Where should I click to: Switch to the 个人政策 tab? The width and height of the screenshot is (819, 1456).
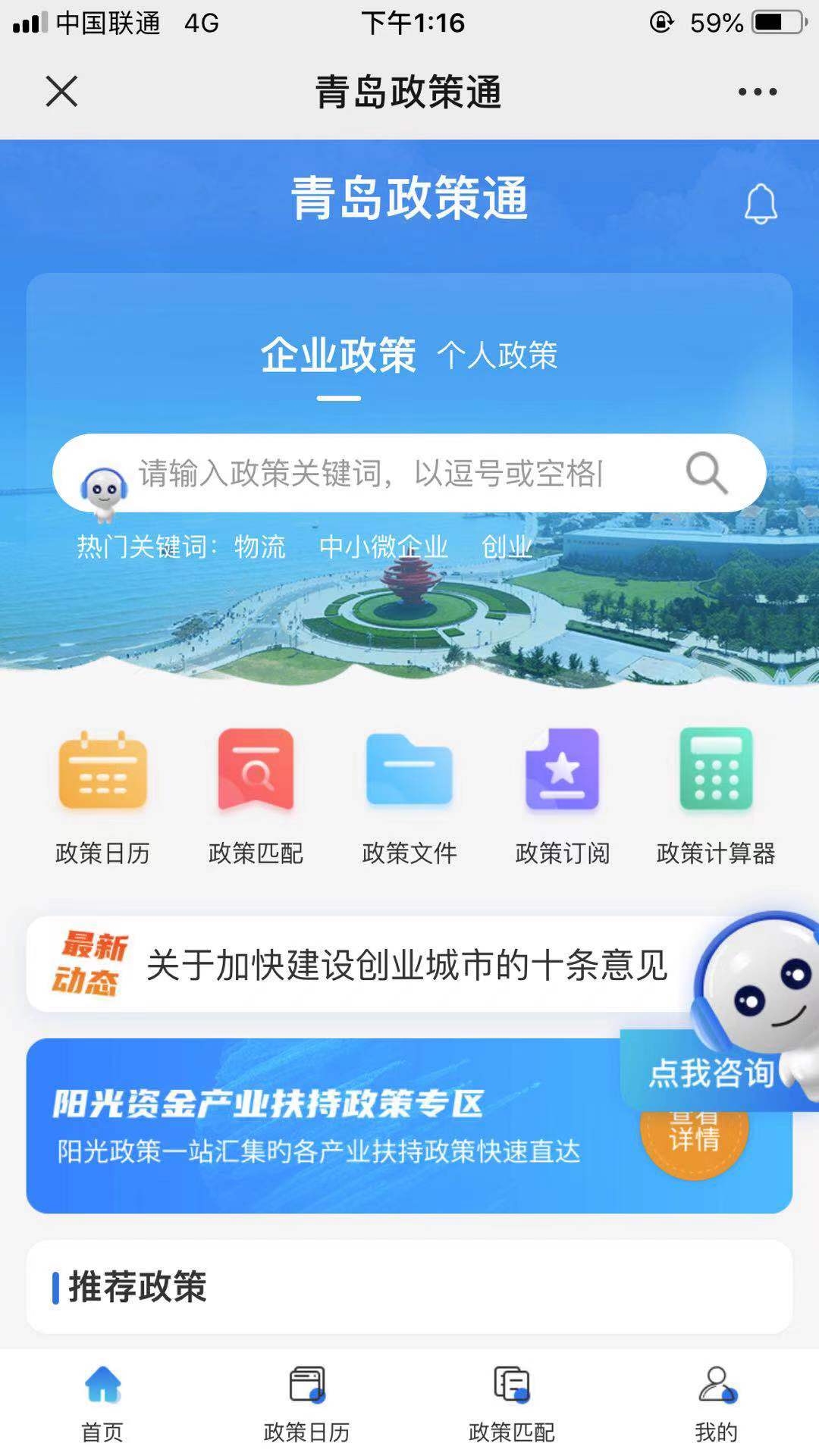(x=497, y=355)
